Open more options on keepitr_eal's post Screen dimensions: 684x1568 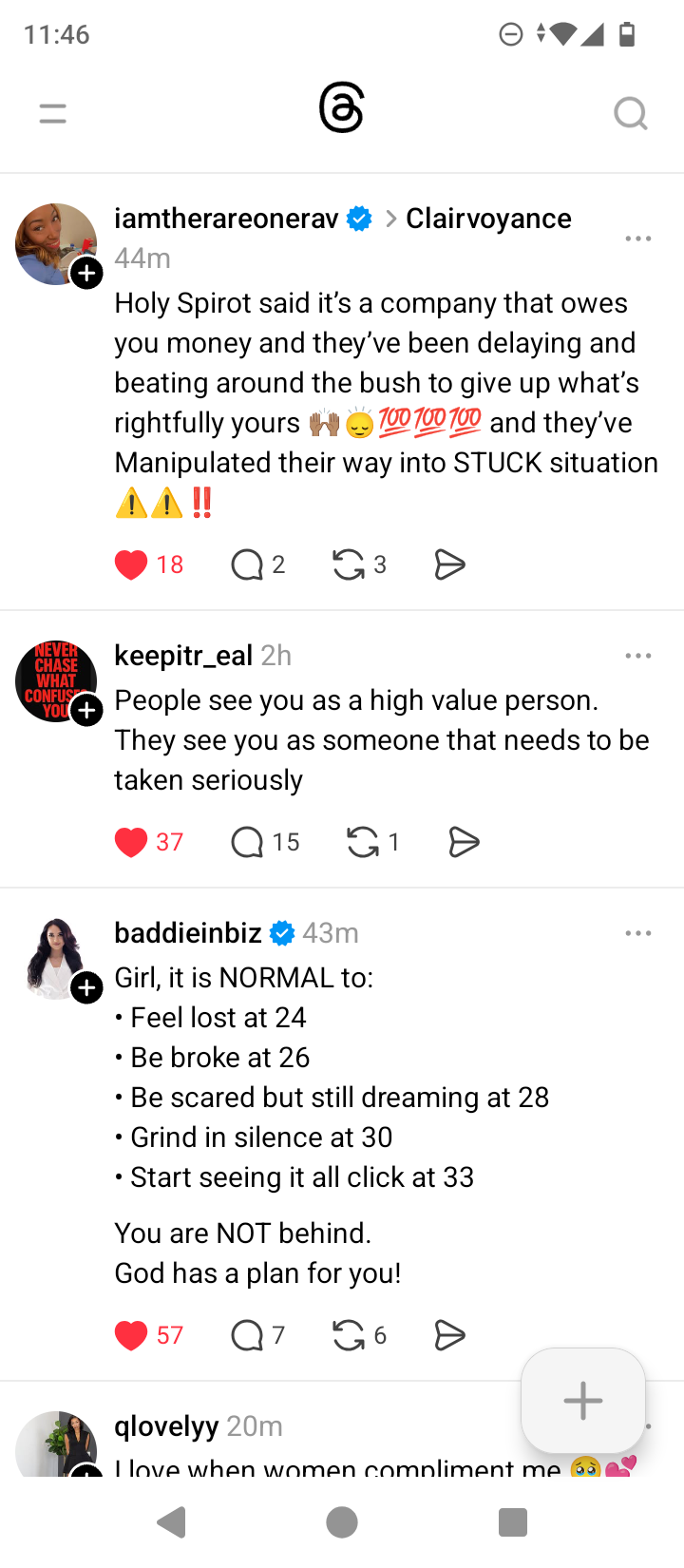coord(638,656)
